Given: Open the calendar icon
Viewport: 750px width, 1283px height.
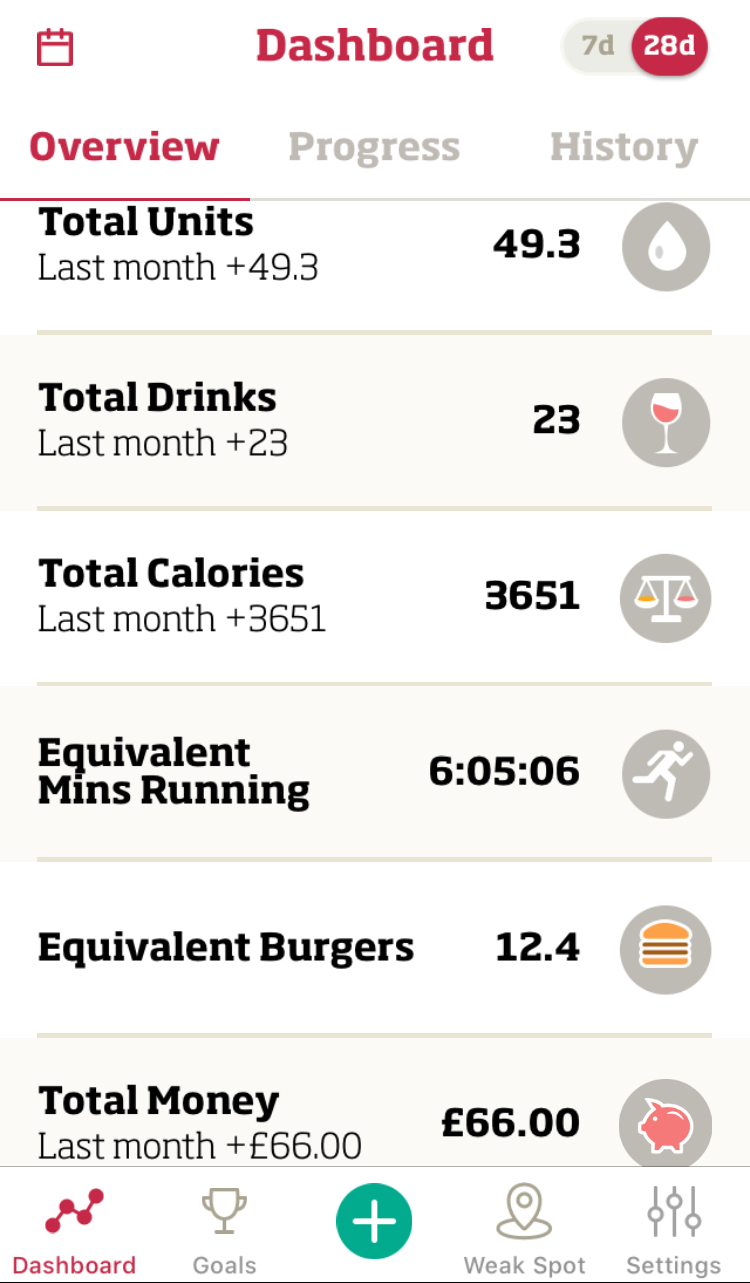Looking at the screenshot, I should (x=55, y=47).
